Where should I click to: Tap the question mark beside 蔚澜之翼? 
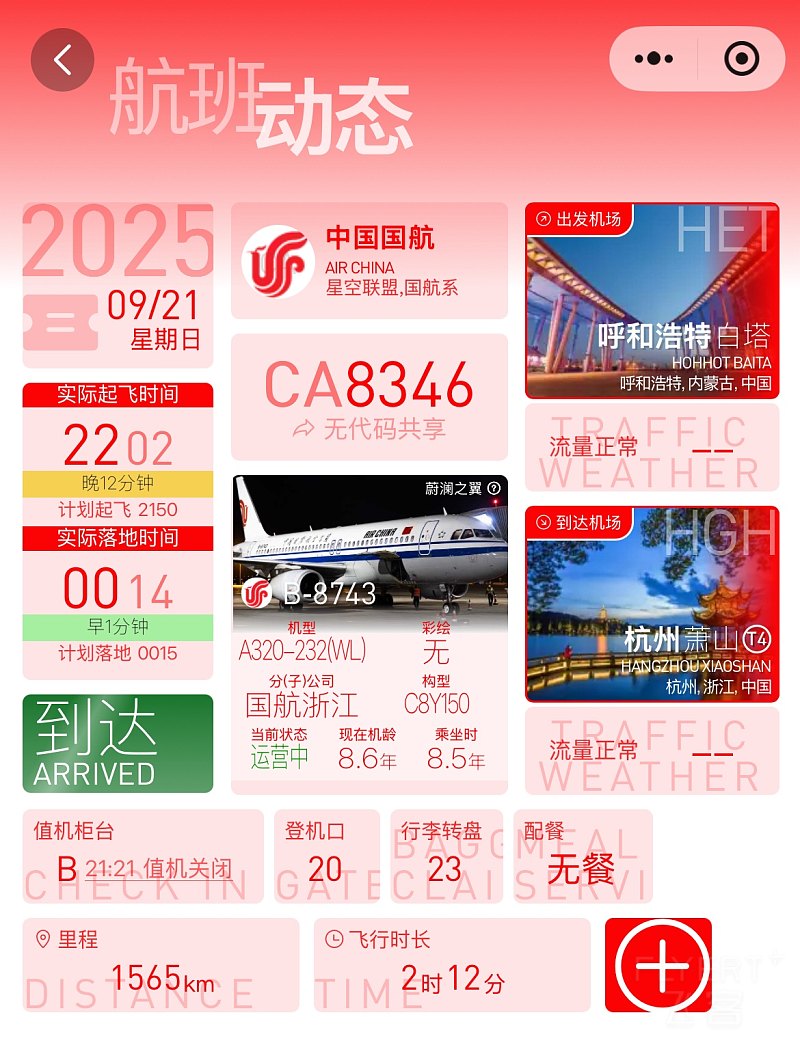493,488
